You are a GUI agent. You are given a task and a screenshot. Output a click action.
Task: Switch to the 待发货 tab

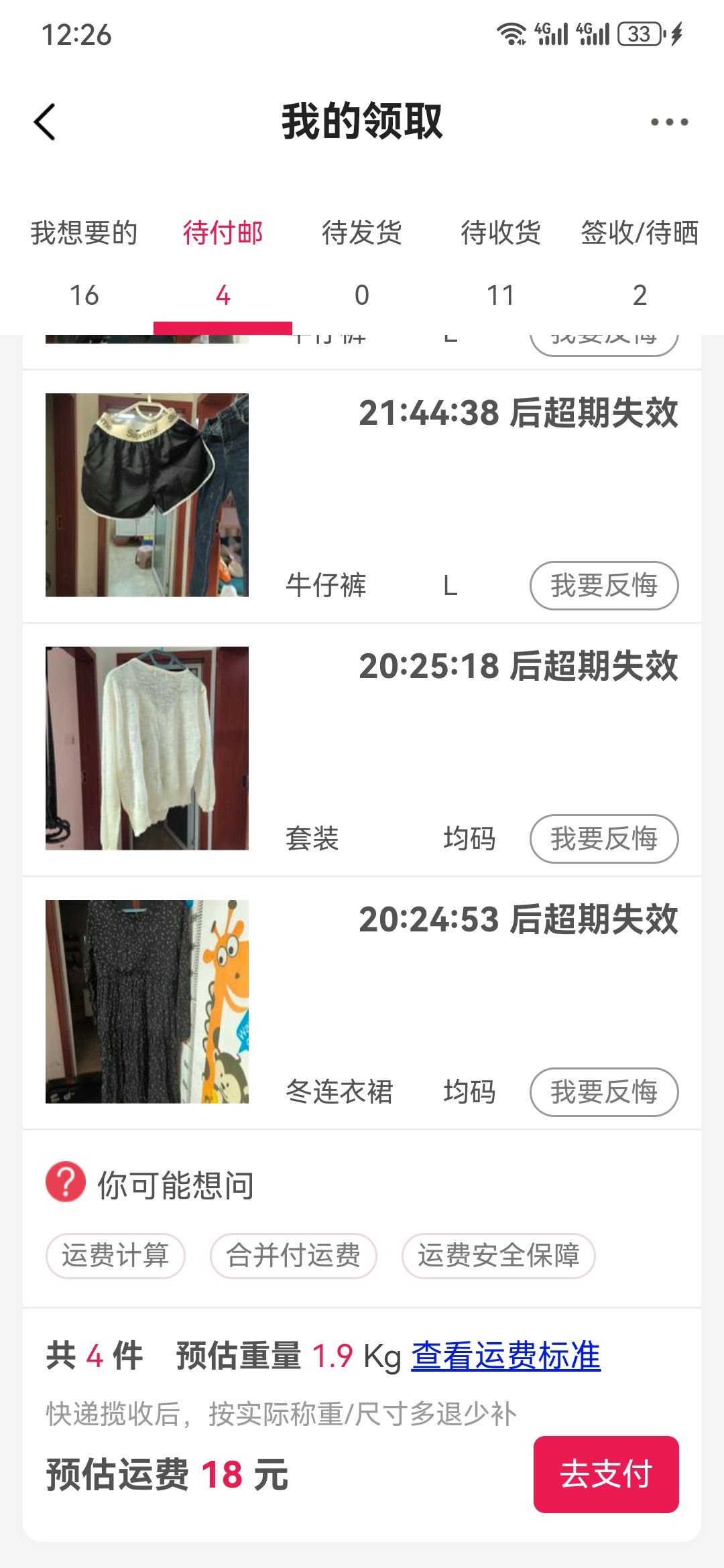coord(362,261)
